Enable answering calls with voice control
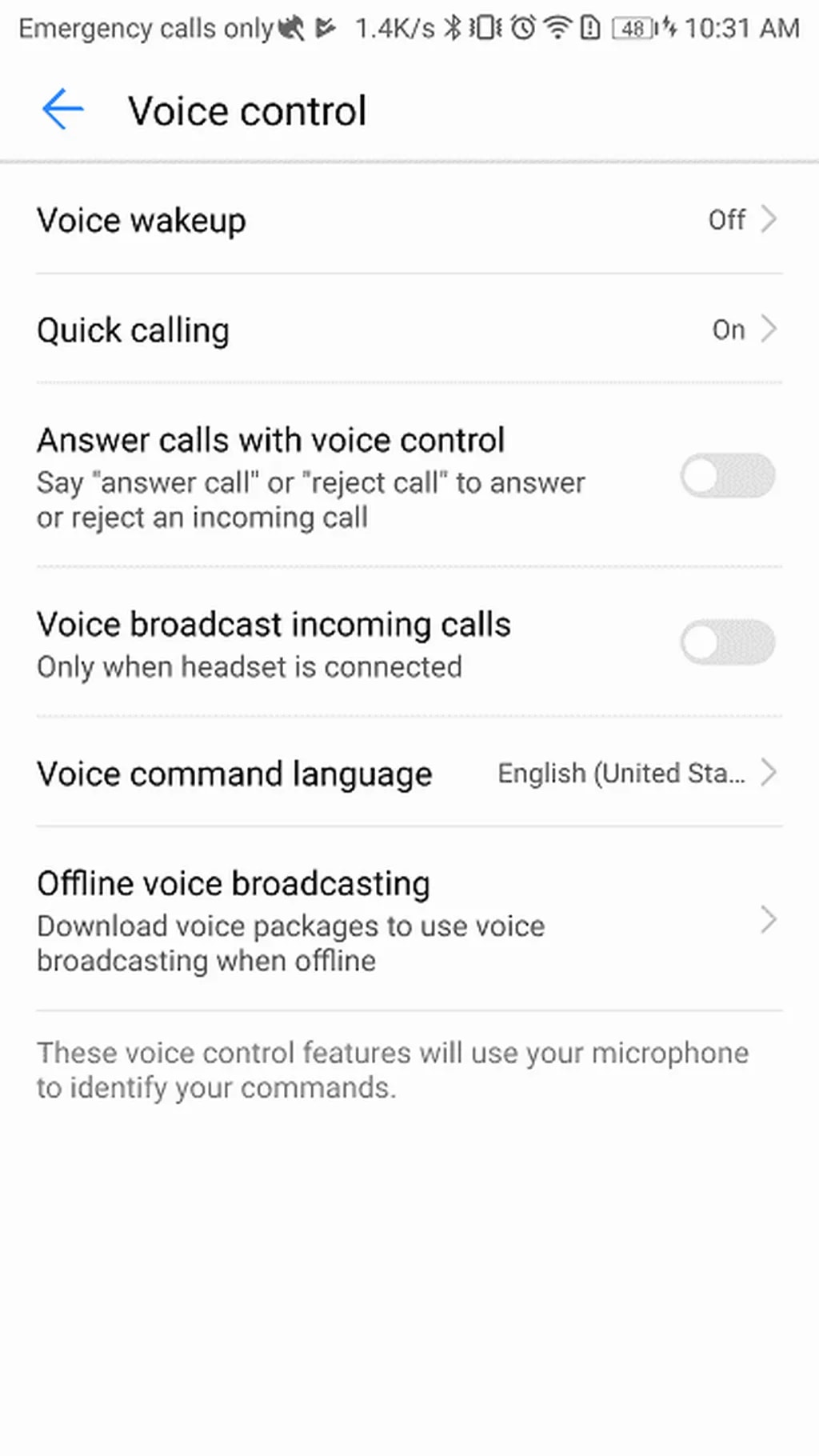Screen dimensions: 819x1456 pyautogui.click(x=727, y=476)
